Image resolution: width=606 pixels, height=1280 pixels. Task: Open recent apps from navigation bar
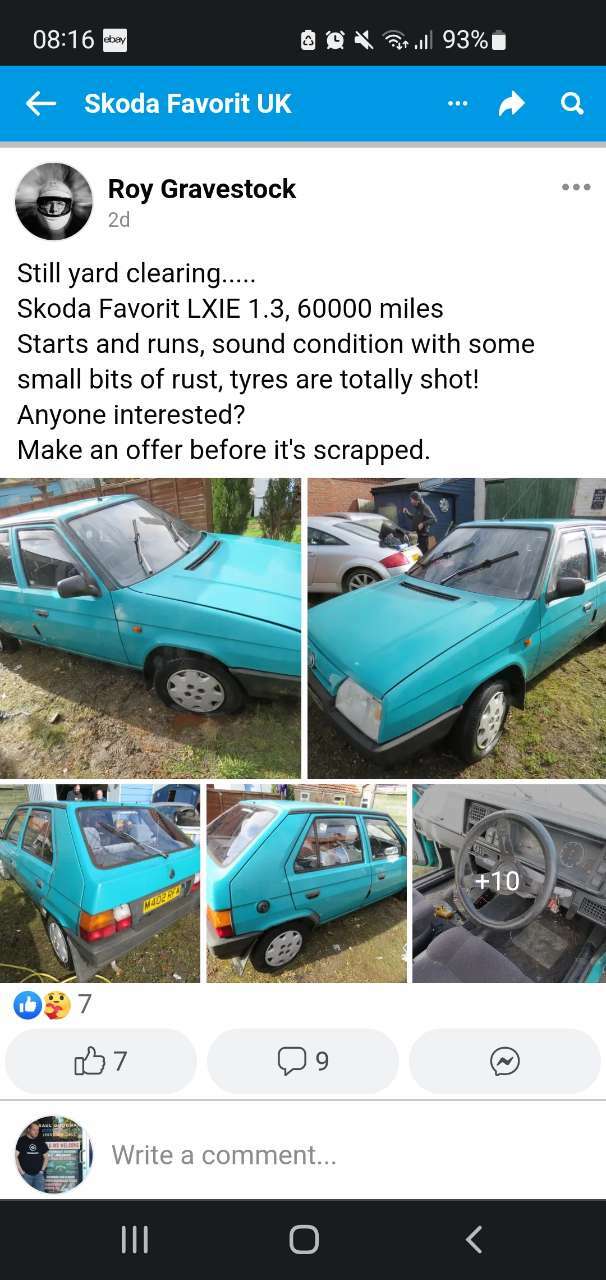coord(134,1240)
